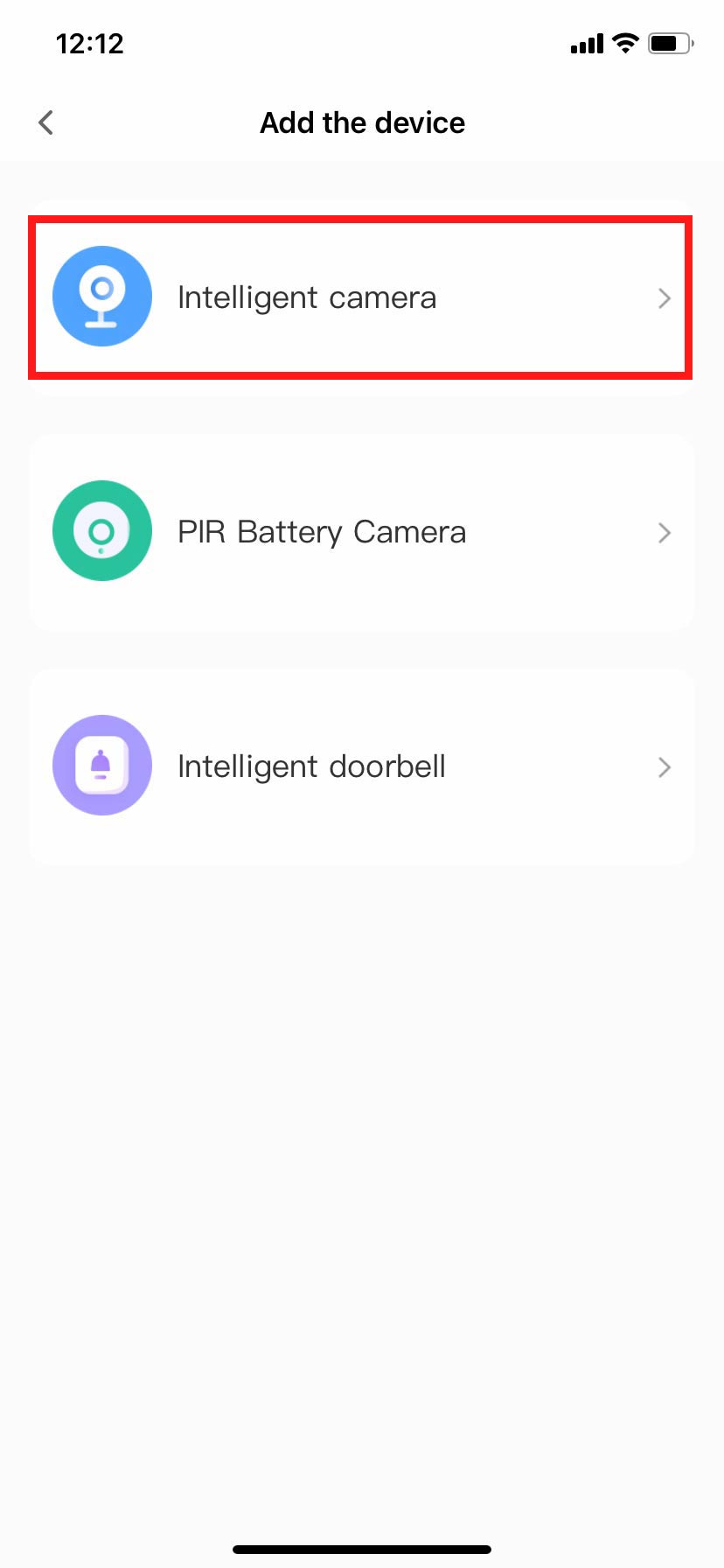The image size is (724, 1568).
Task: Choose PIR Battery Camera option
Action: (x=360, y=532)
